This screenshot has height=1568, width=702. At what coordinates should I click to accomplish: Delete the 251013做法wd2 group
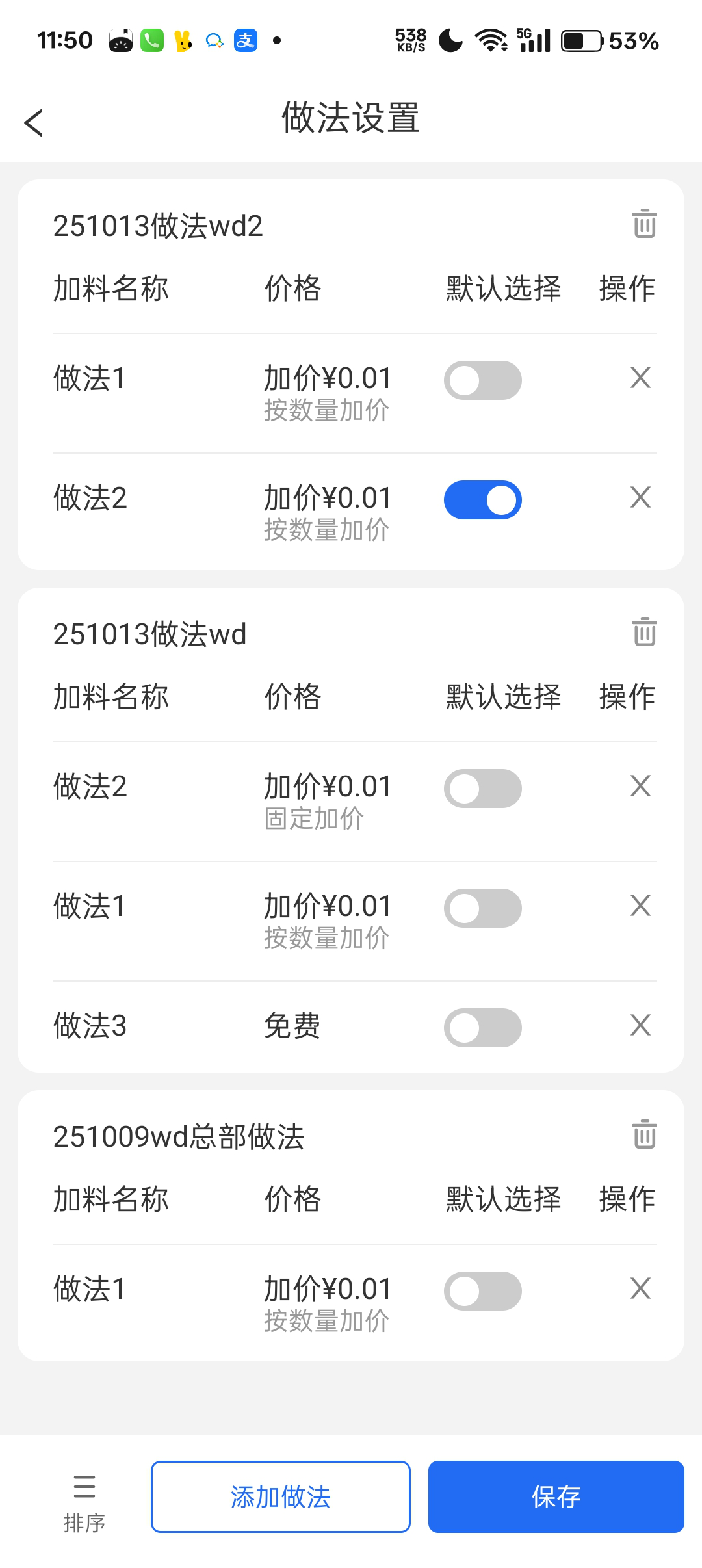644,224
